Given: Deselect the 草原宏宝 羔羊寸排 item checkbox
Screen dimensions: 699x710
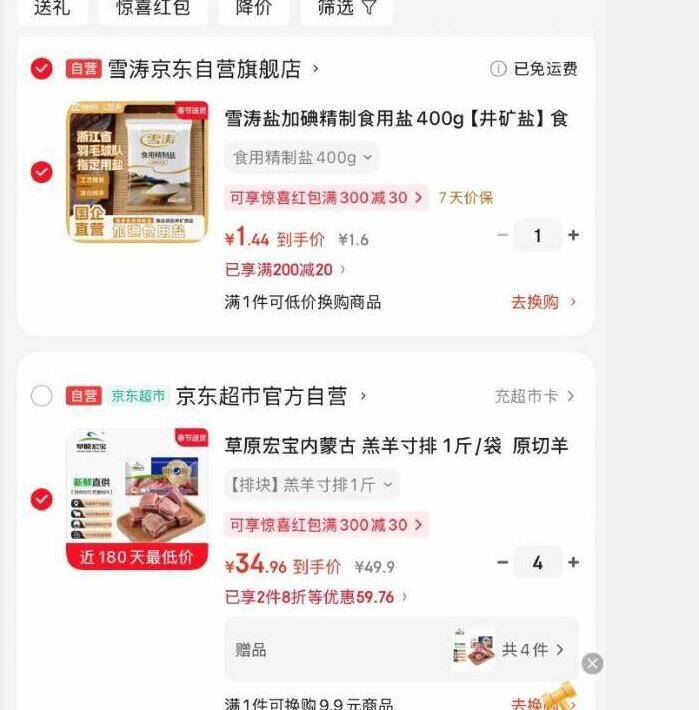Looking at the screenshot, I should point(41,499).
